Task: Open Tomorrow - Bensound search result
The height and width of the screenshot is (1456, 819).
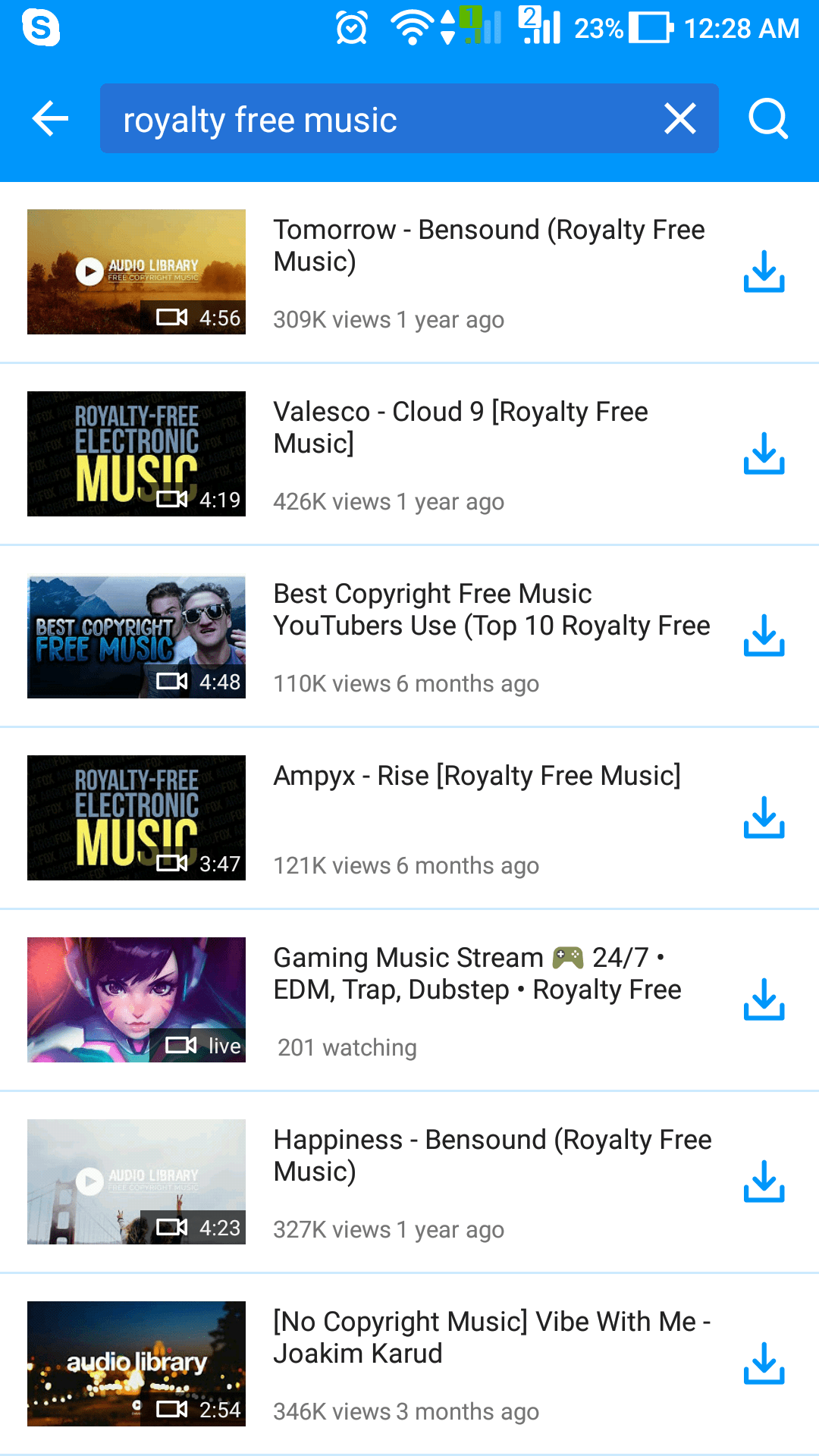Action: (x=489, y=246)
